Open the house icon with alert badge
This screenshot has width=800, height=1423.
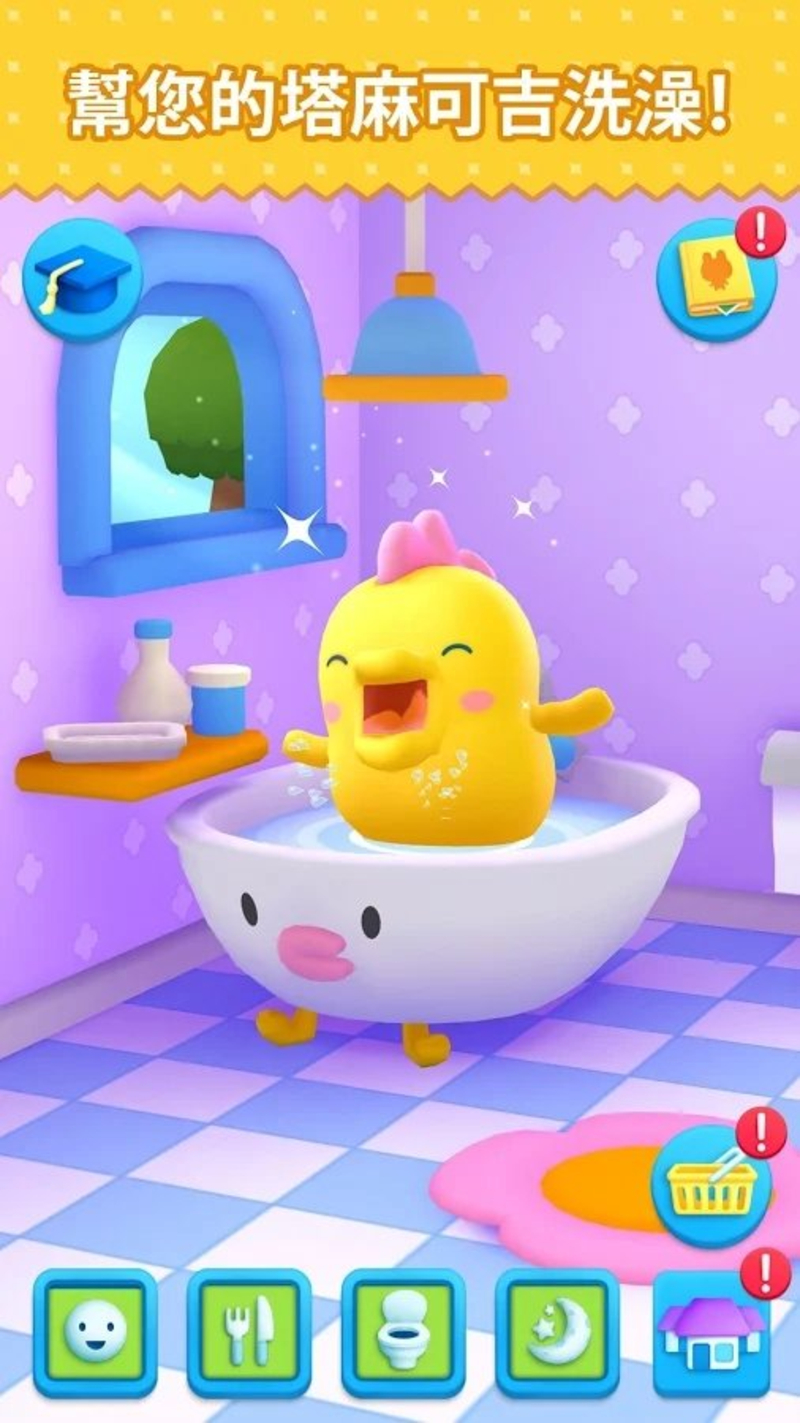pyautogui.click(x=711, y=1332)
